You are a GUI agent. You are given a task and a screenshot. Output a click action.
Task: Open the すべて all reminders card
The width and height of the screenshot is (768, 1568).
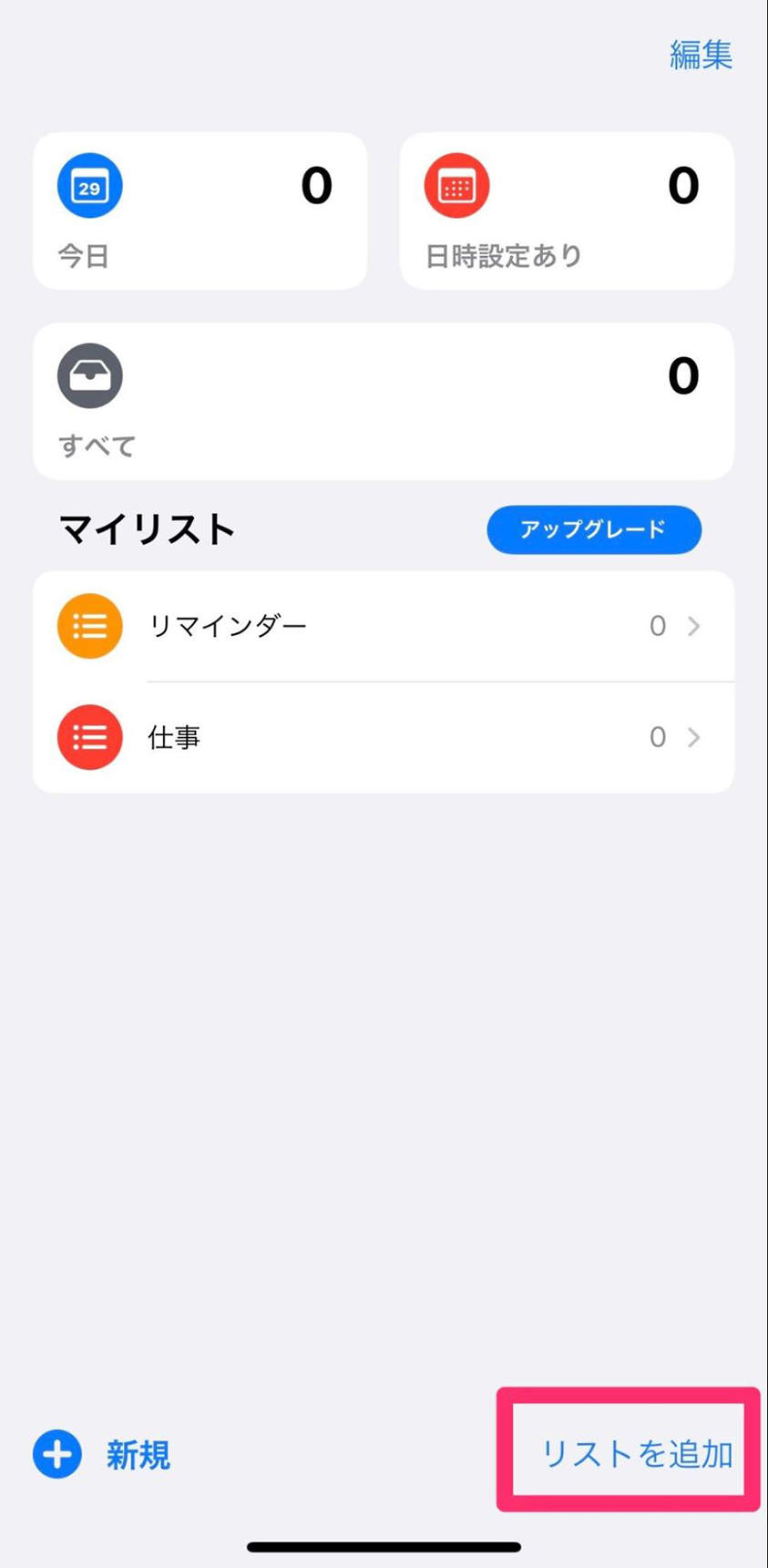(384, 402)
